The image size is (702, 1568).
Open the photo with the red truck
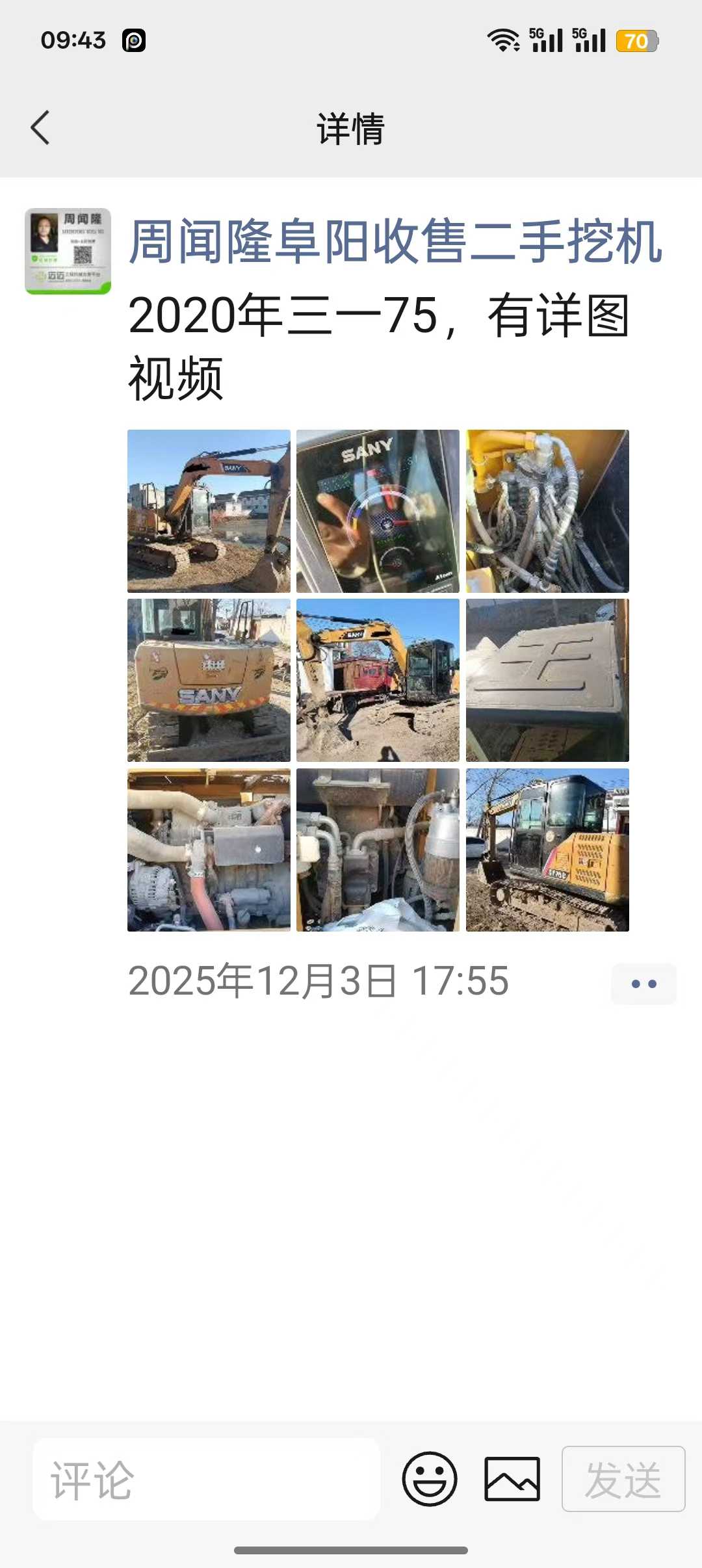378,680
